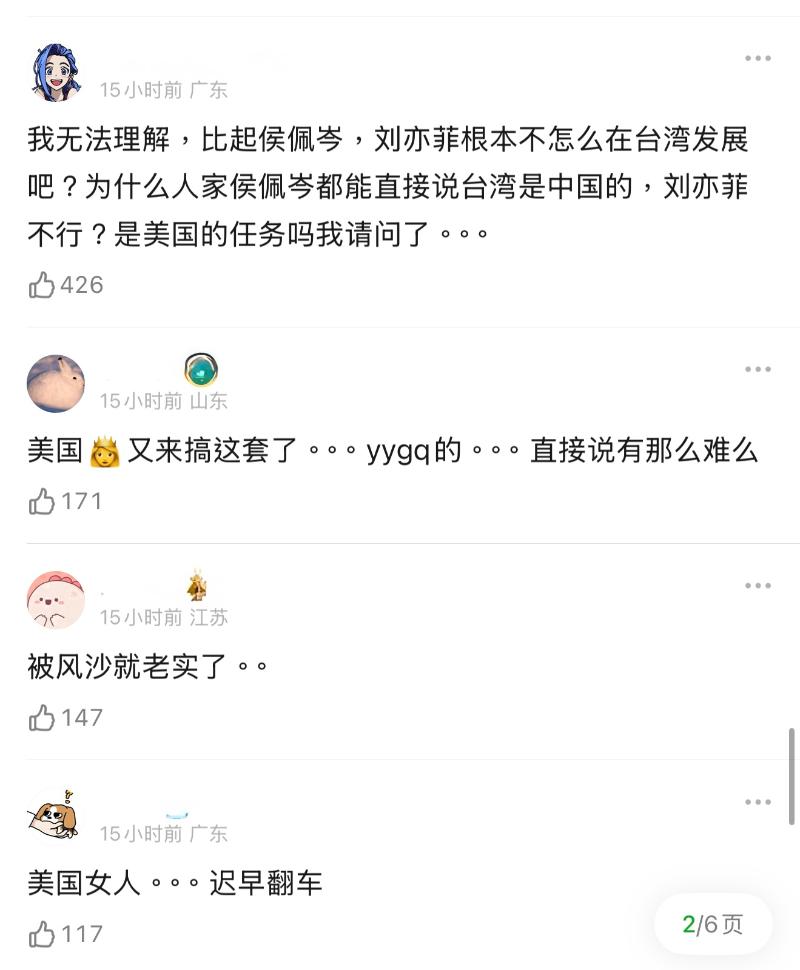Open more options for the 又来搞这套了 comment
Screen dimensions: 800x970
[x=757, y=370]
